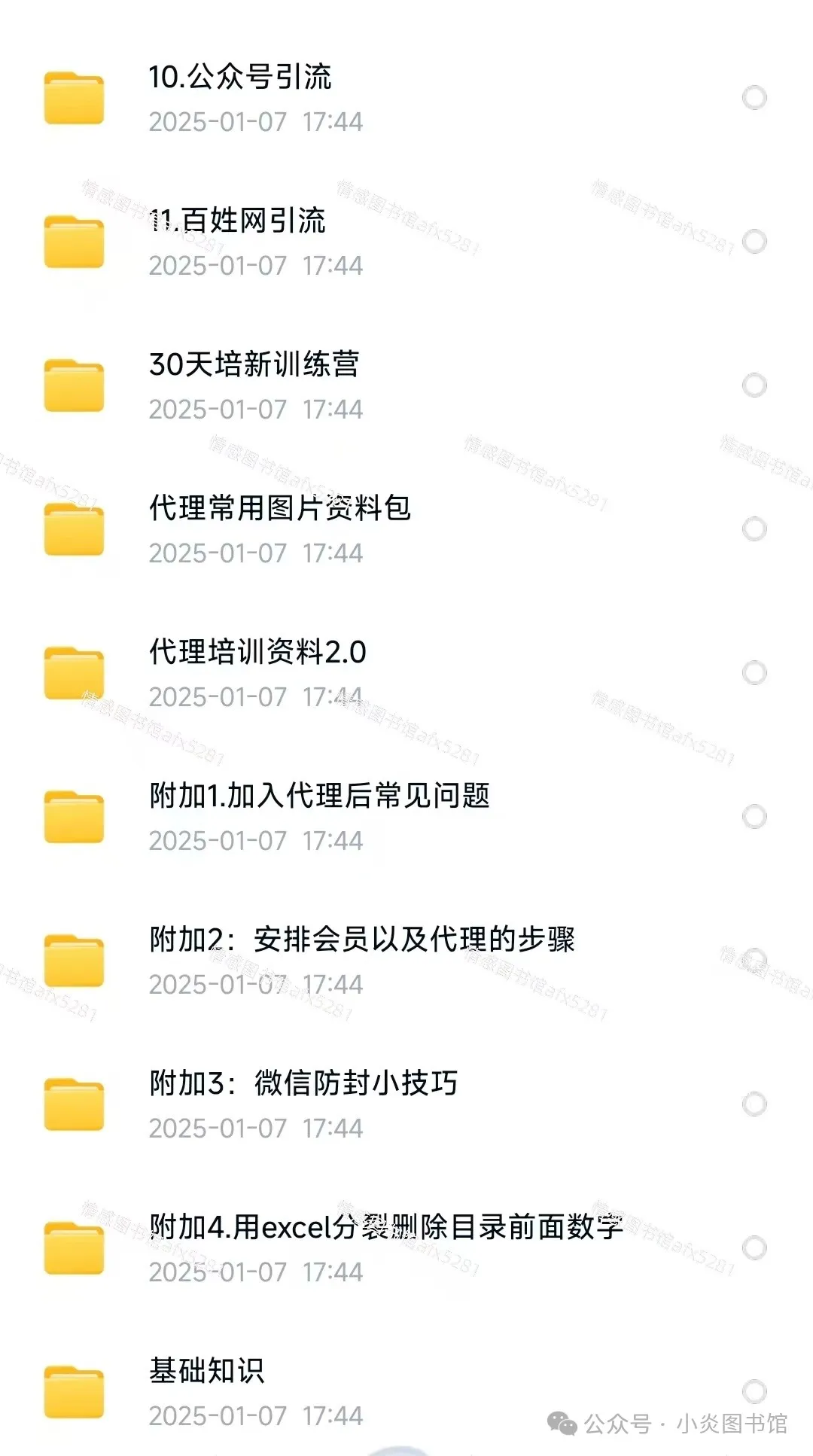Select the 附加4.用excel分裂 folder circle
Image resolution: width=813 pixels, height=1456 pixels.
tap(754, 1248)
